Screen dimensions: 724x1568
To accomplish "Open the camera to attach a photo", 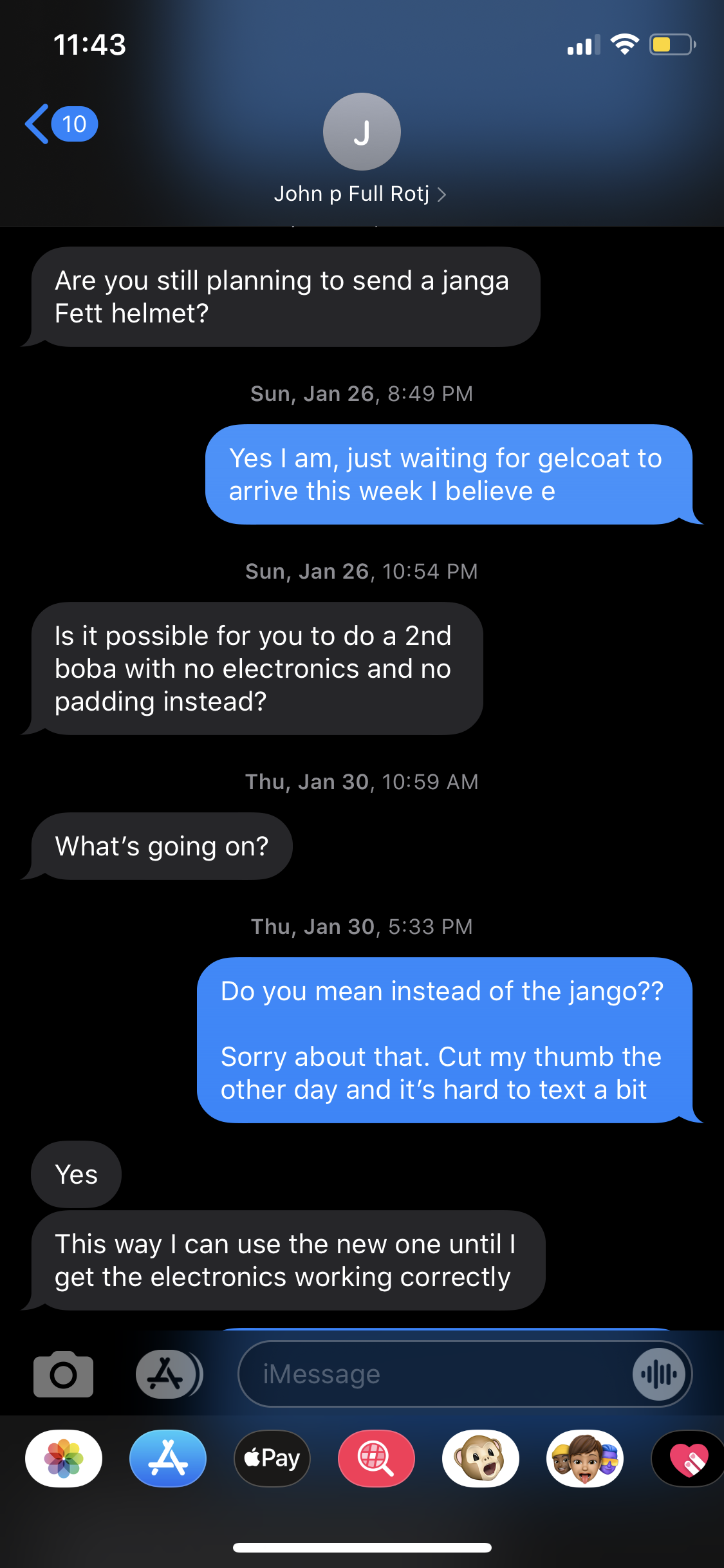I will [63, 1374].
